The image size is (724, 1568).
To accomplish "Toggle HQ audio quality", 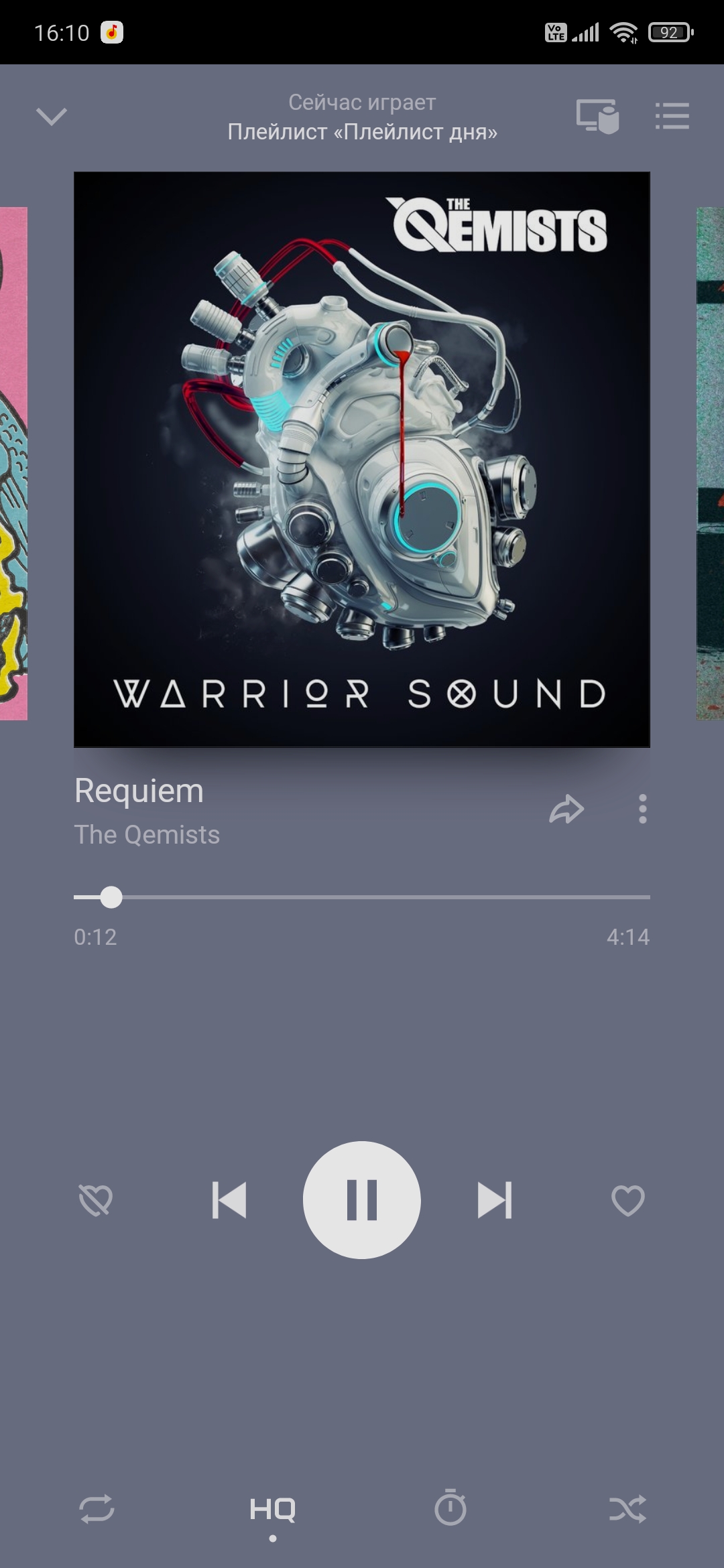I will [x=273, y=1509].
